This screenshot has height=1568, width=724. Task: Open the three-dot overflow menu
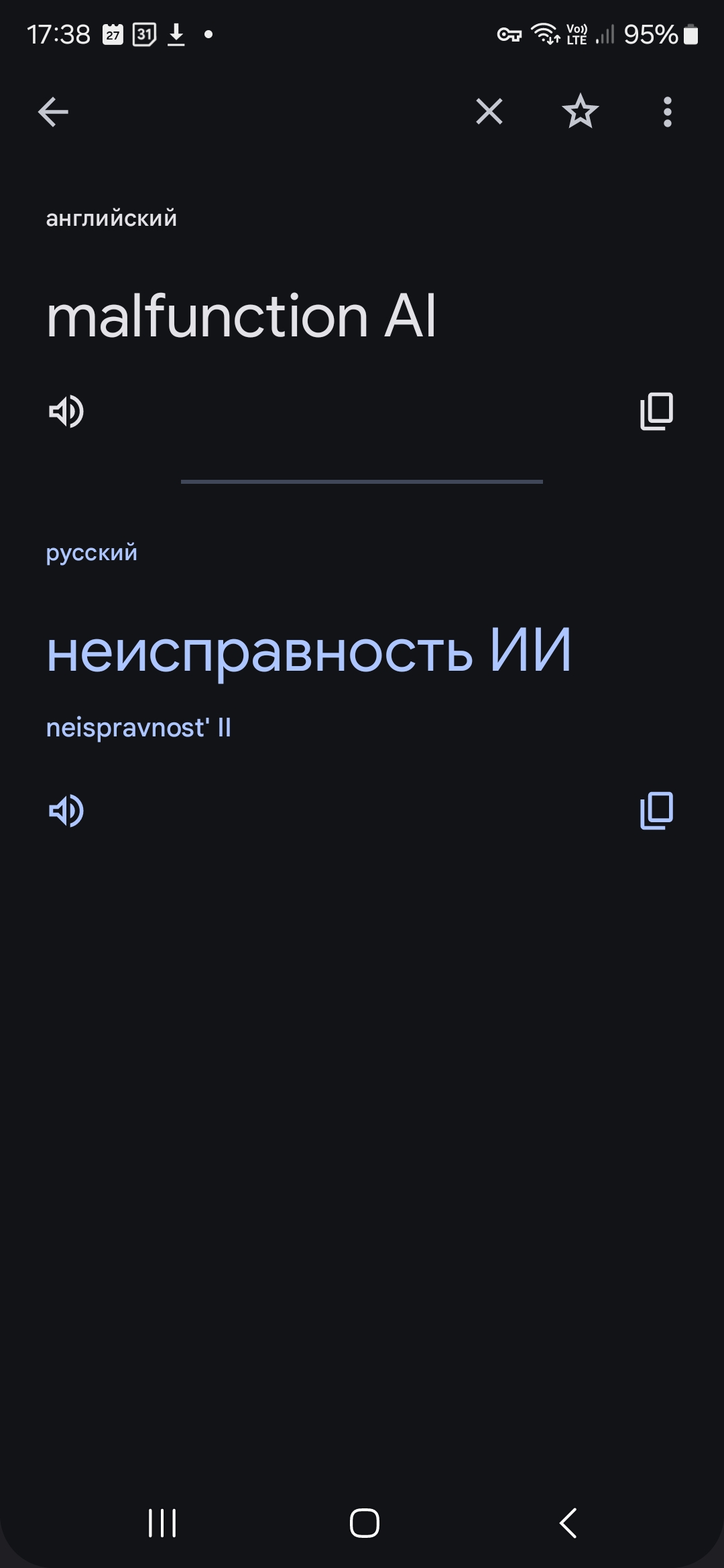click(667, 112)
